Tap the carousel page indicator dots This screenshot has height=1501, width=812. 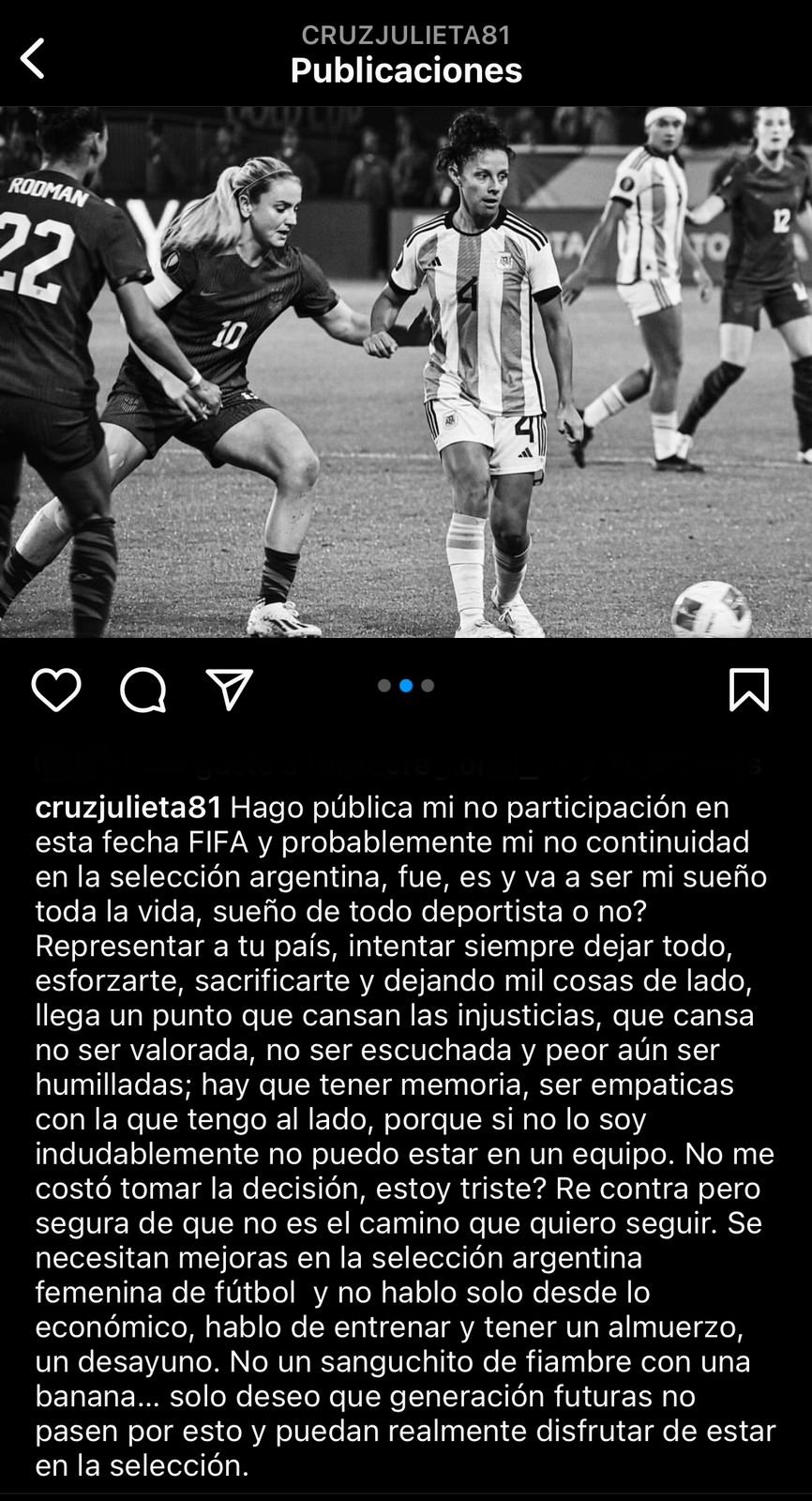406,686
